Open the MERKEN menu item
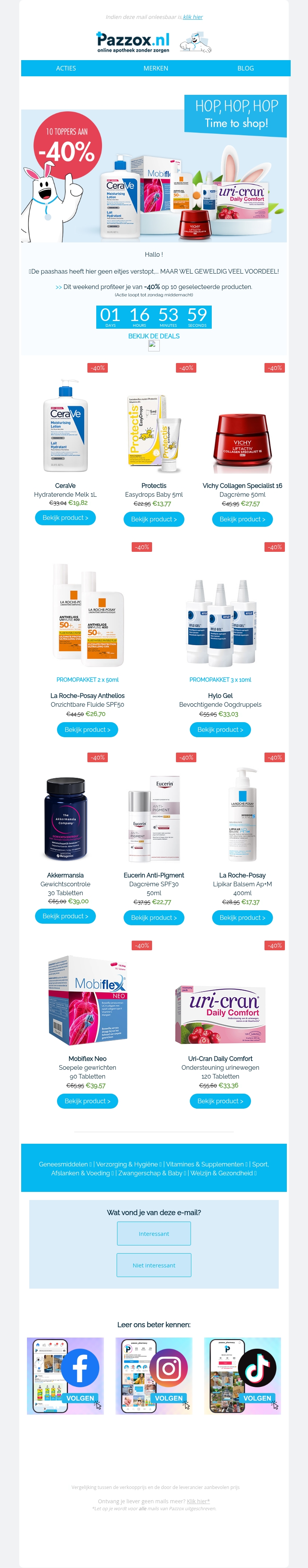 (156, 68)
